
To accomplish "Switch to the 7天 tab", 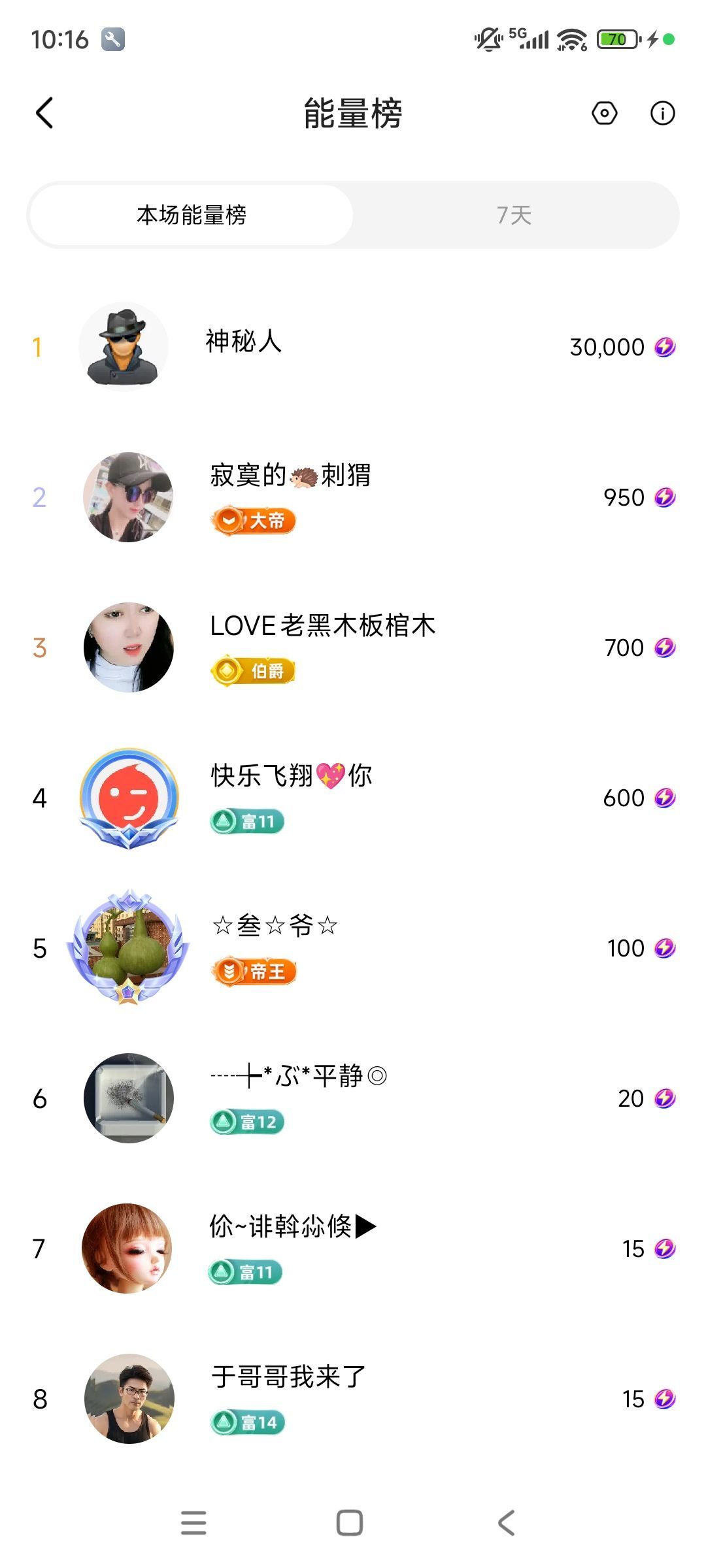I will tap(514, 215).
